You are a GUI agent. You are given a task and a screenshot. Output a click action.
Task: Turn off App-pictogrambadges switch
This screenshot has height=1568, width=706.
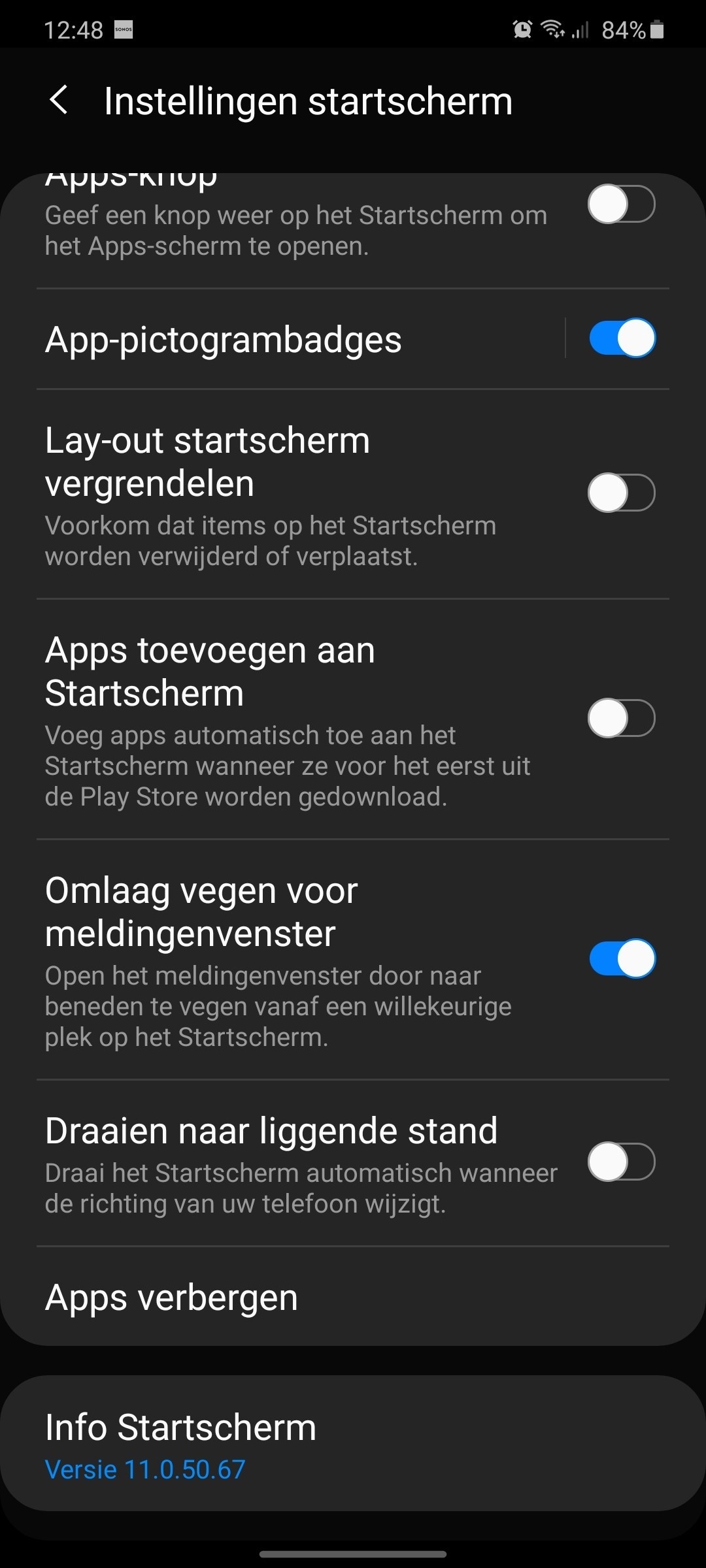621,338
